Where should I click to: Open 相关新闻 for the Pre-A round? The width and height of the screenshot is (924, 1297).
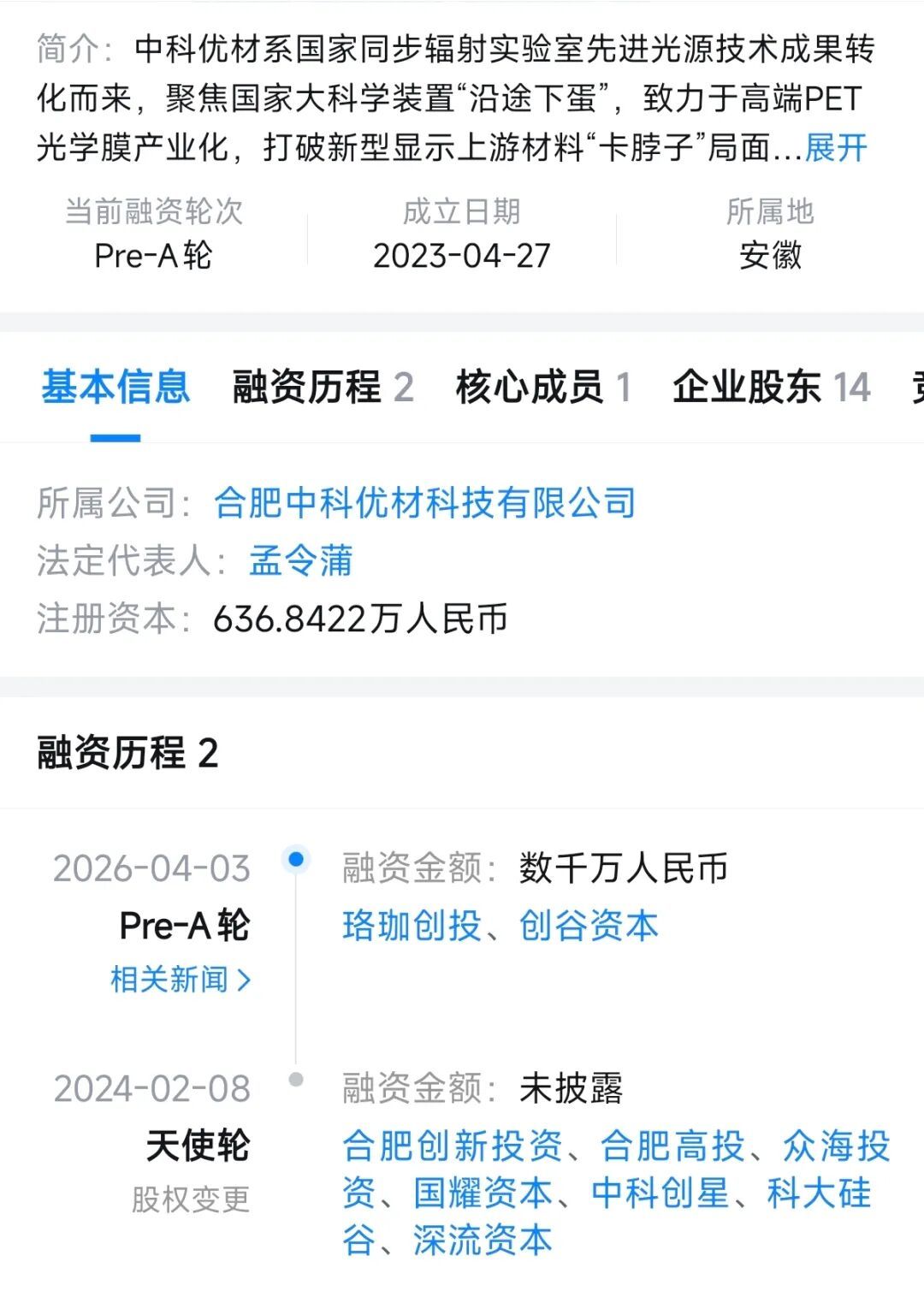177,979
